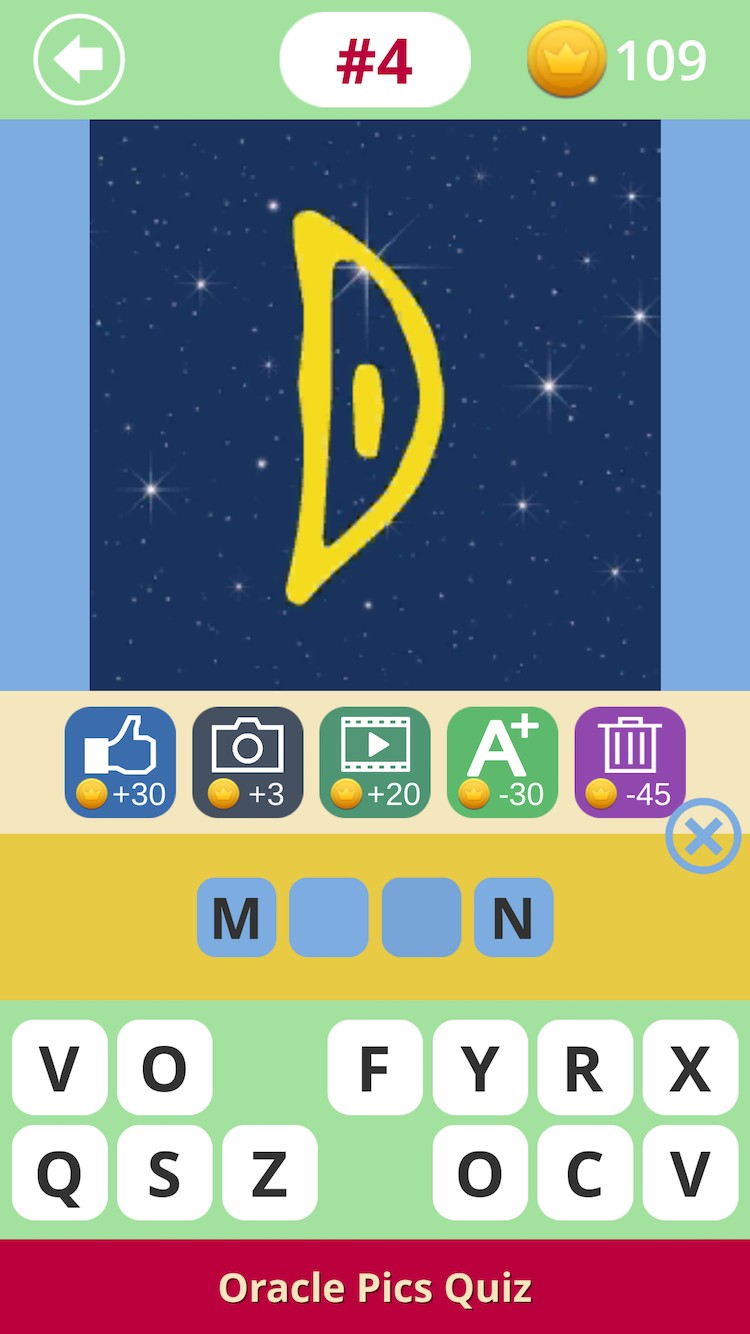Tap the thumbs-up button for +30 coins
The image size is (750, 1334).
tap(120, 763)
